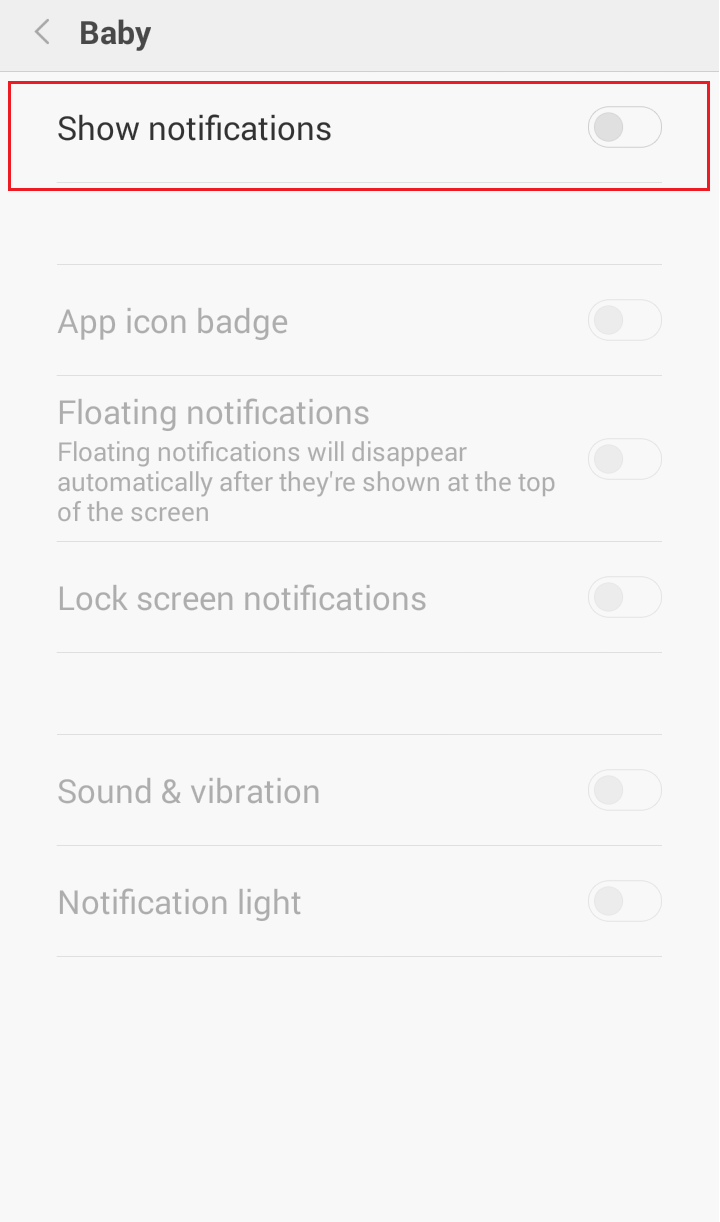
Task: Go back from the Baby settings
Action: click(42, 33)
